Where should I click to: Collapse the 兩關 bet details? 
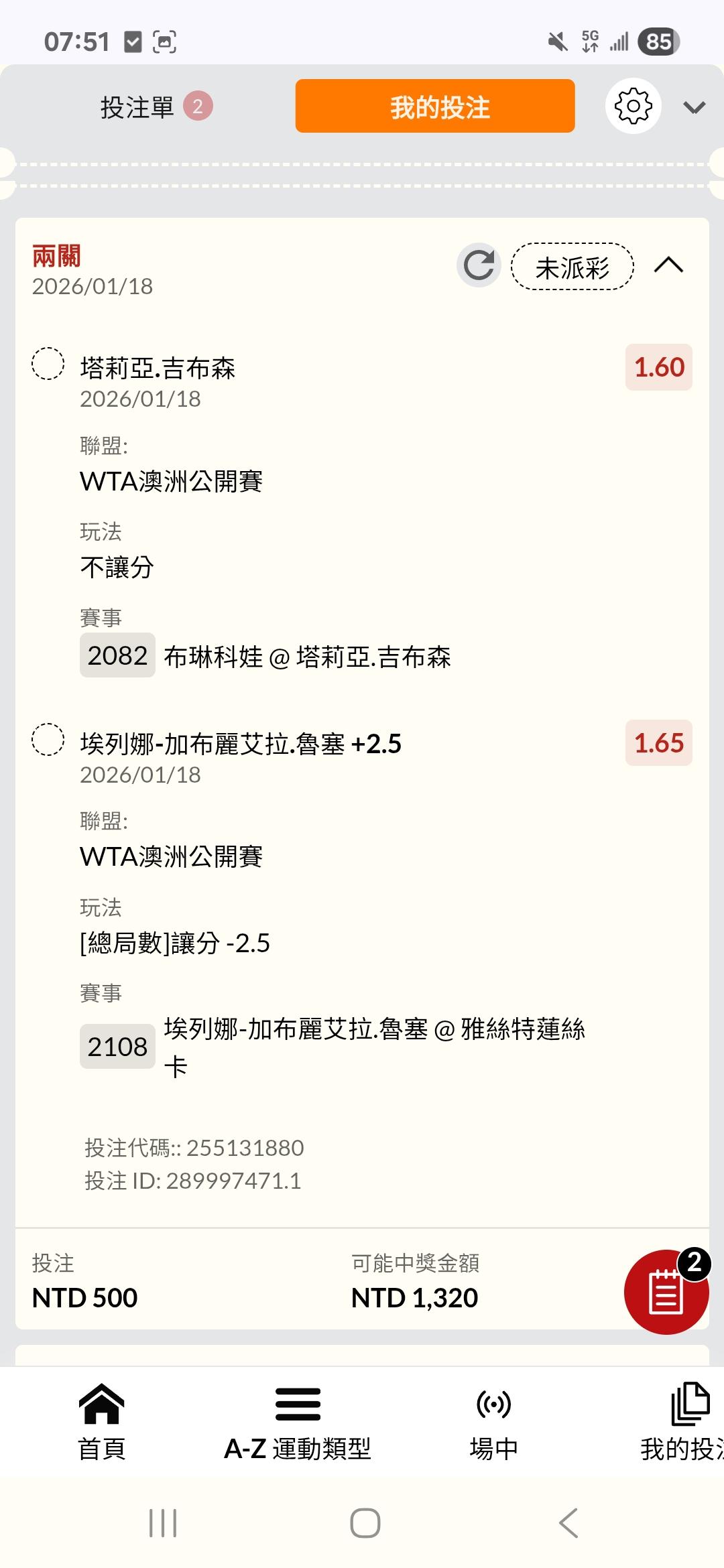(668, 265)
